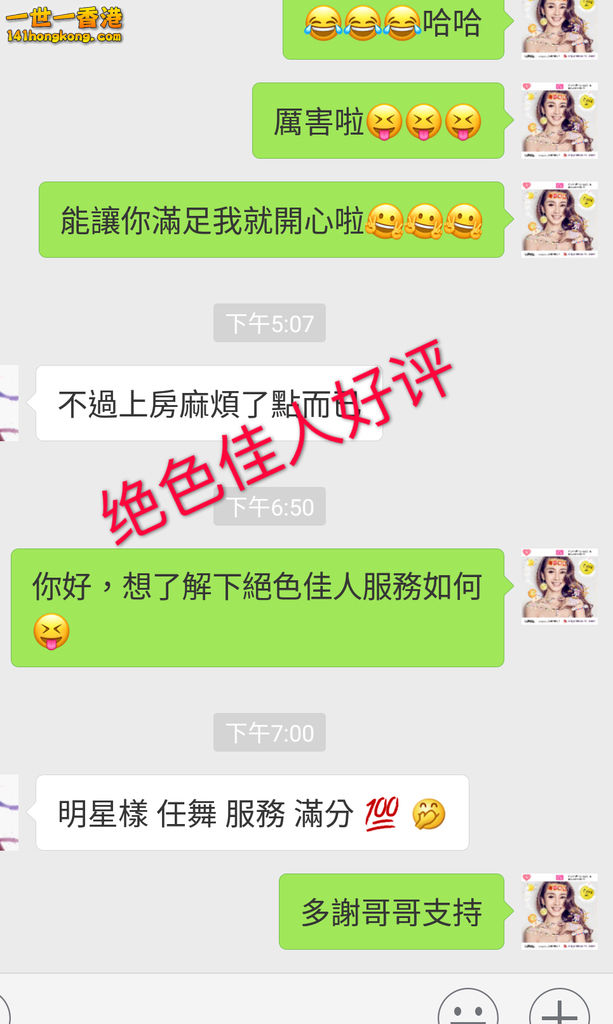This screenshot has width=613, height=1024.
Task: Tap the avatar beside 厲害啦 message
Action: click(x=559, y=120)
